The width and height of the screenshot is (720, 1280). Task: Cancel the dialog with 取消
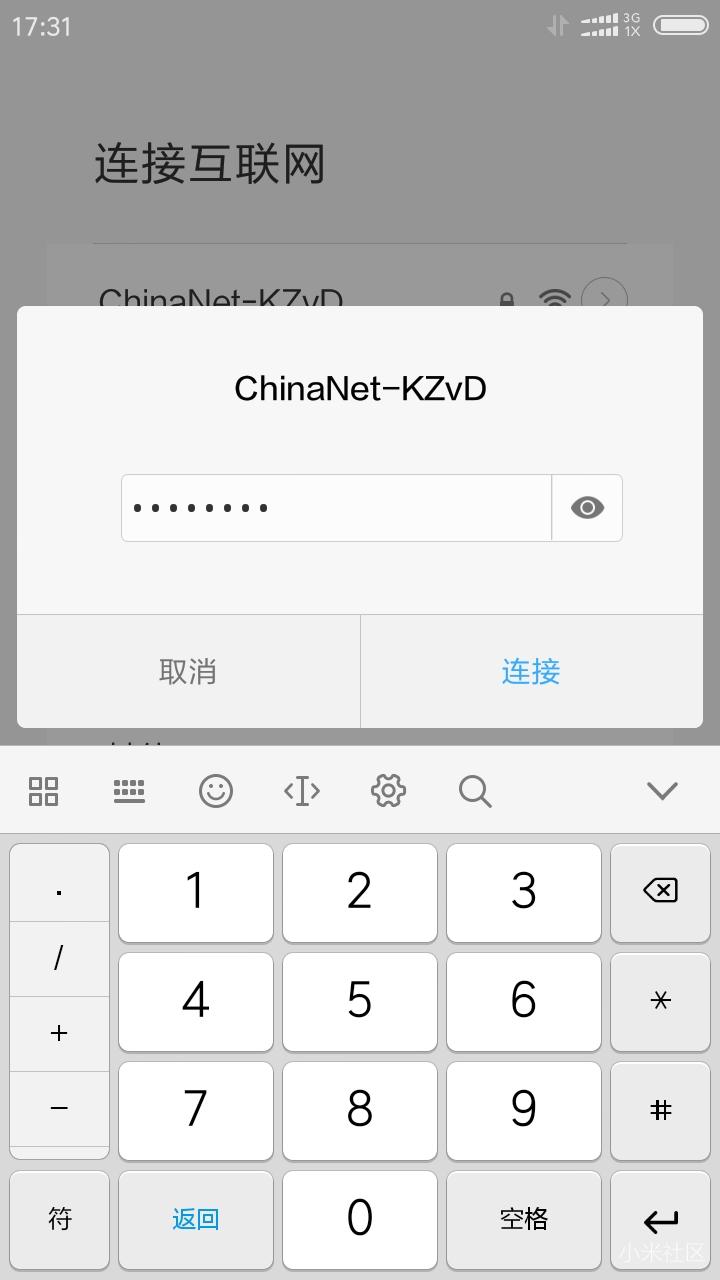click(x=188, y=671)
